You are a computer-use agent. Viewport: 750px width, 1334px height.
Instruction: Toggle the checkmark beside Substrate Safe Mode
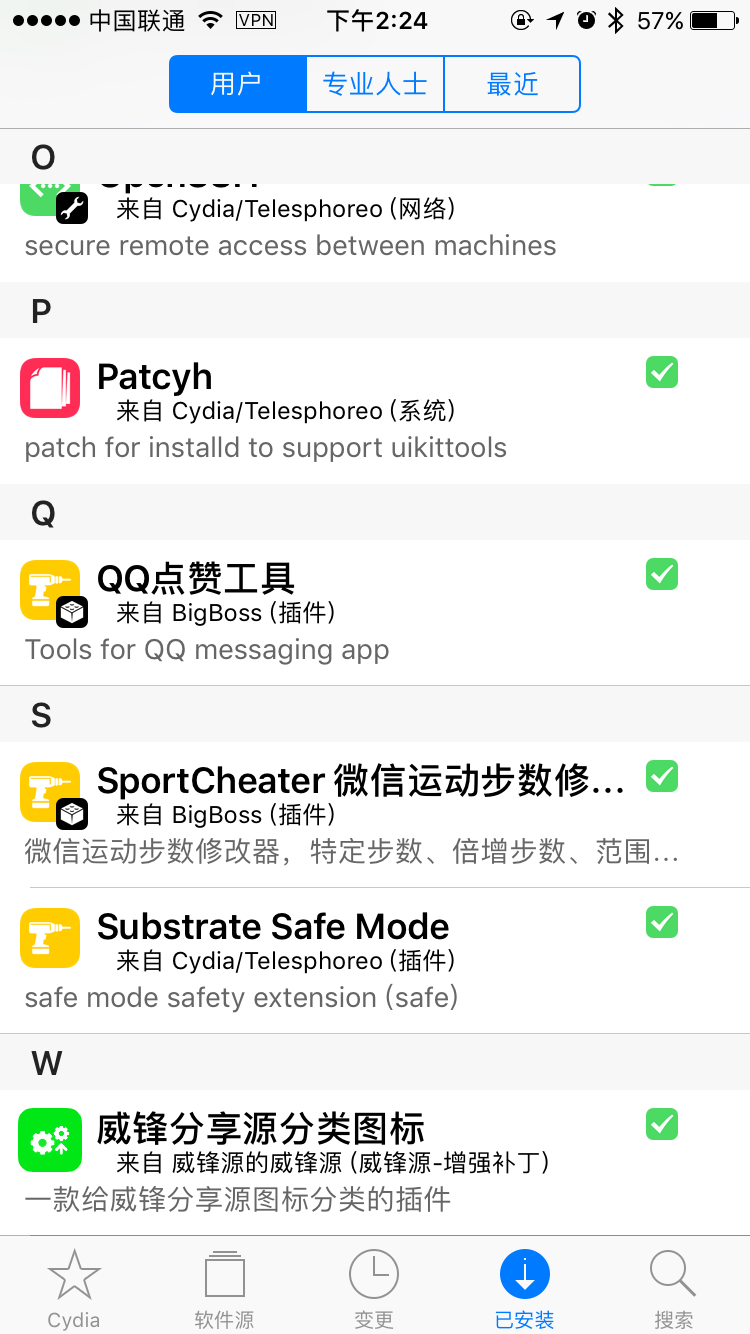[661, 922]
